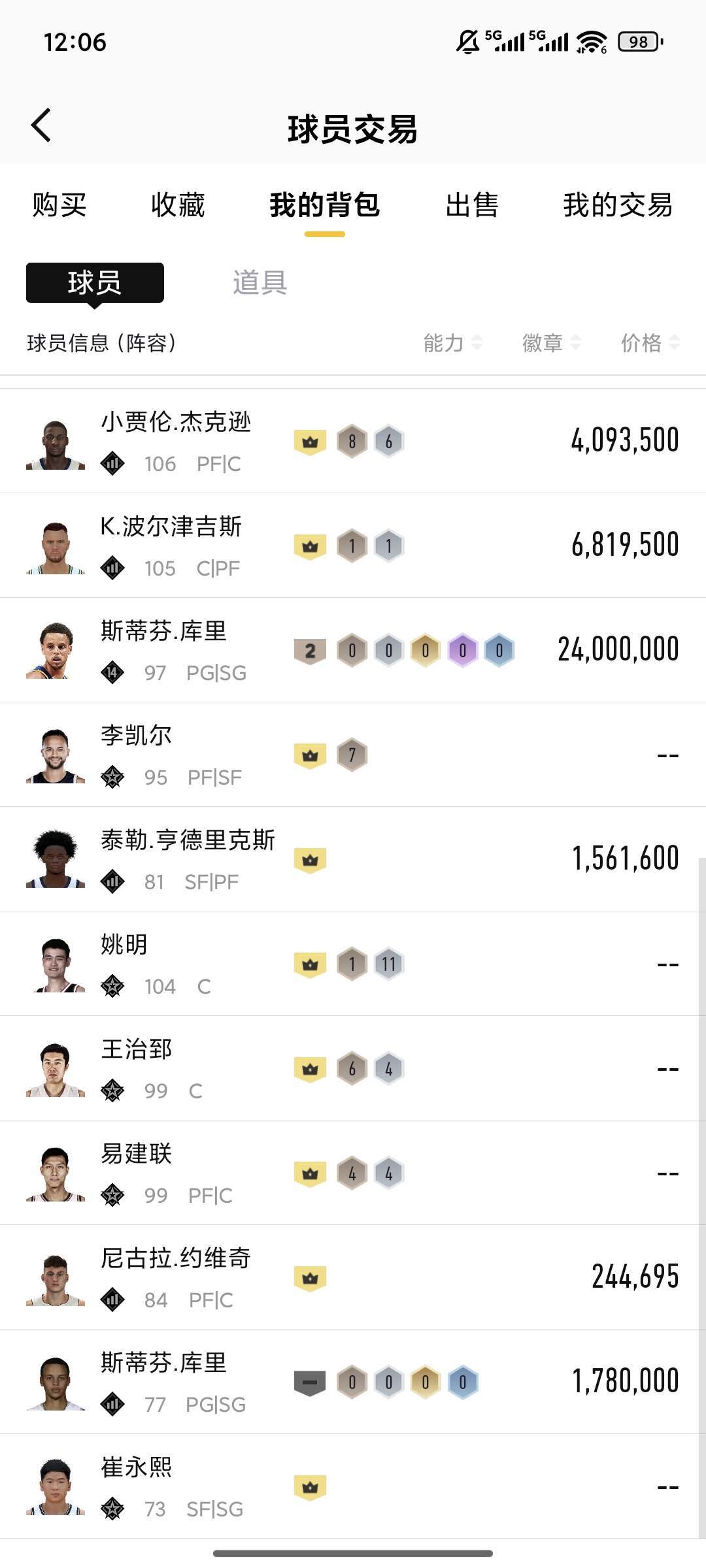Open player 李凯尔
This screenshot has width=706, height=1568.
[x=136, y=755]
